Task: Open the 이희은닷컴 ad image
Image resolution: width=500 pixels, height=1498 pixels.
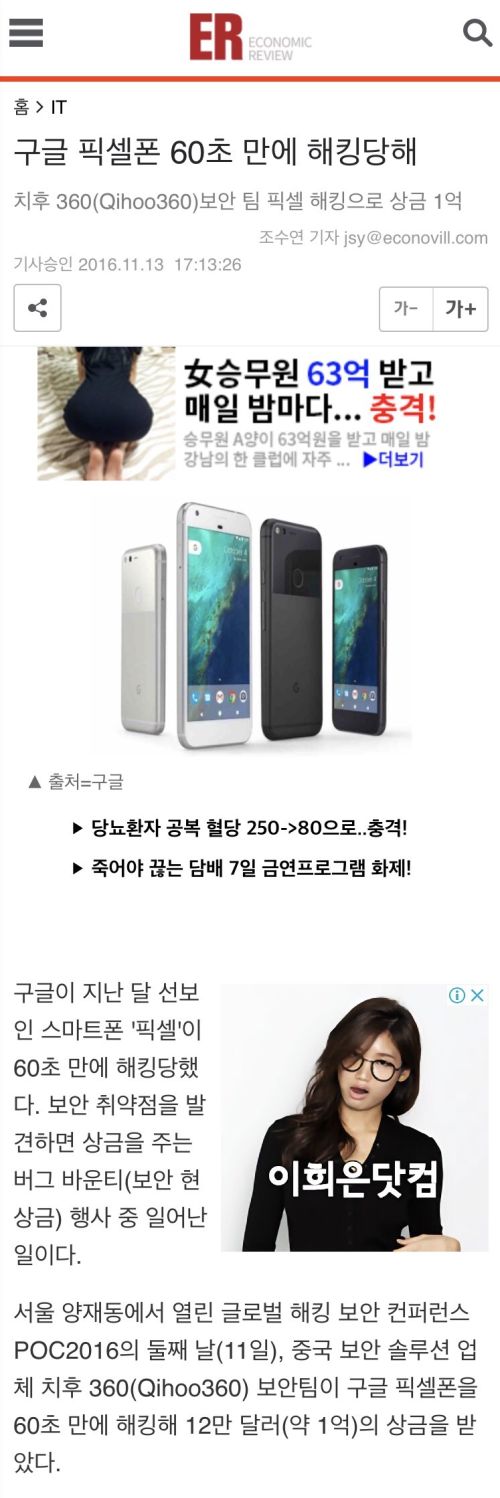Action: coord(354,1118)
